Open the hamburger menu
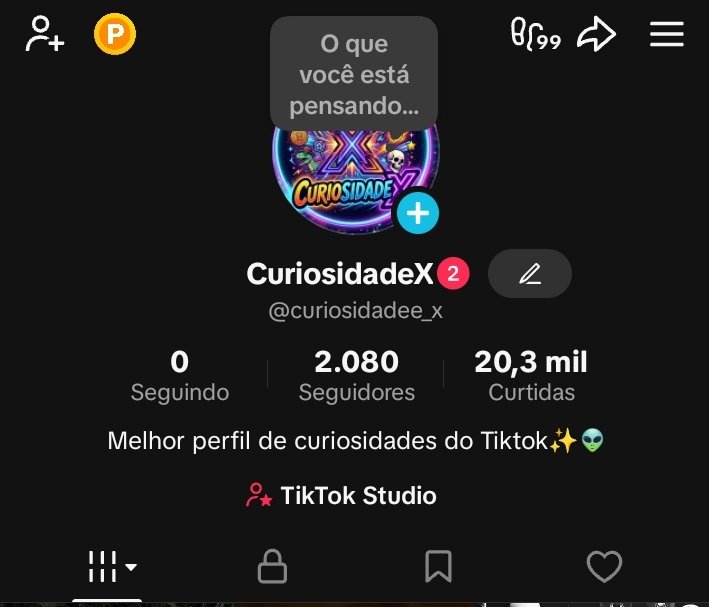Image resolution: width=709 pixels, height=607 pixels. point(667,35)
